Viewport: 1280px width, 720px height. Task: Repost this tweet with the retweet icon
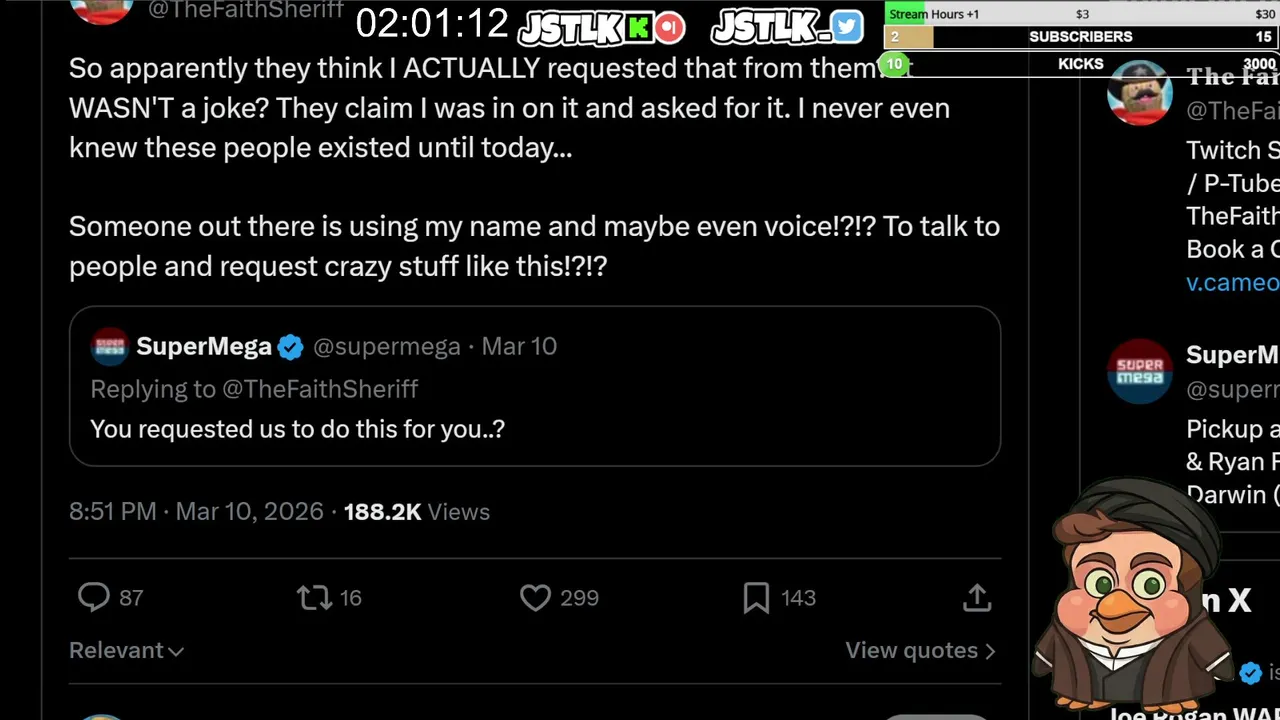(314, 598)
